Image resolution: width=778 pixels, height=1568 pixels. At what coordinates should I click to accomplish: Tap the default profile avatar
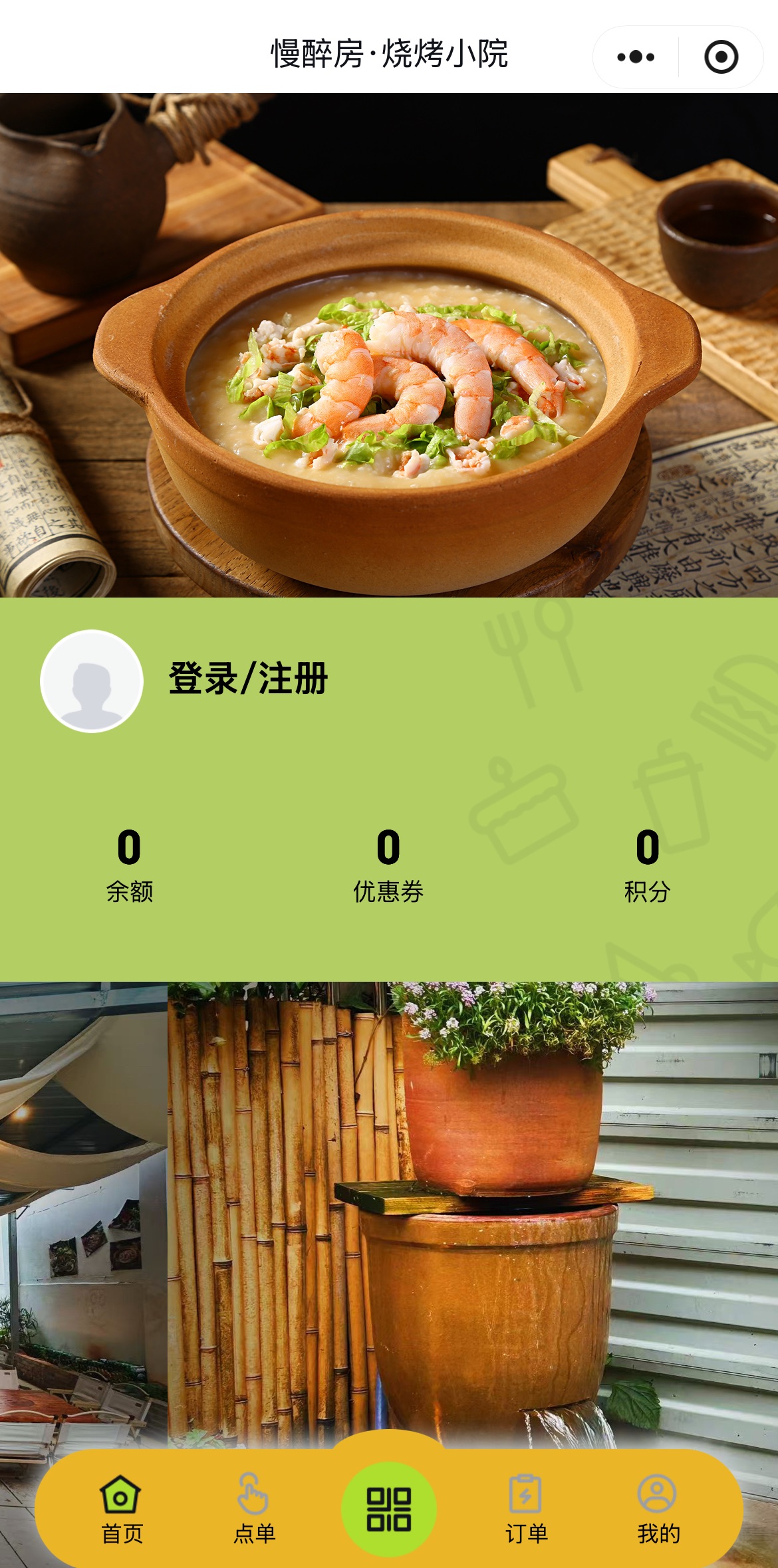tap(92, 681)
